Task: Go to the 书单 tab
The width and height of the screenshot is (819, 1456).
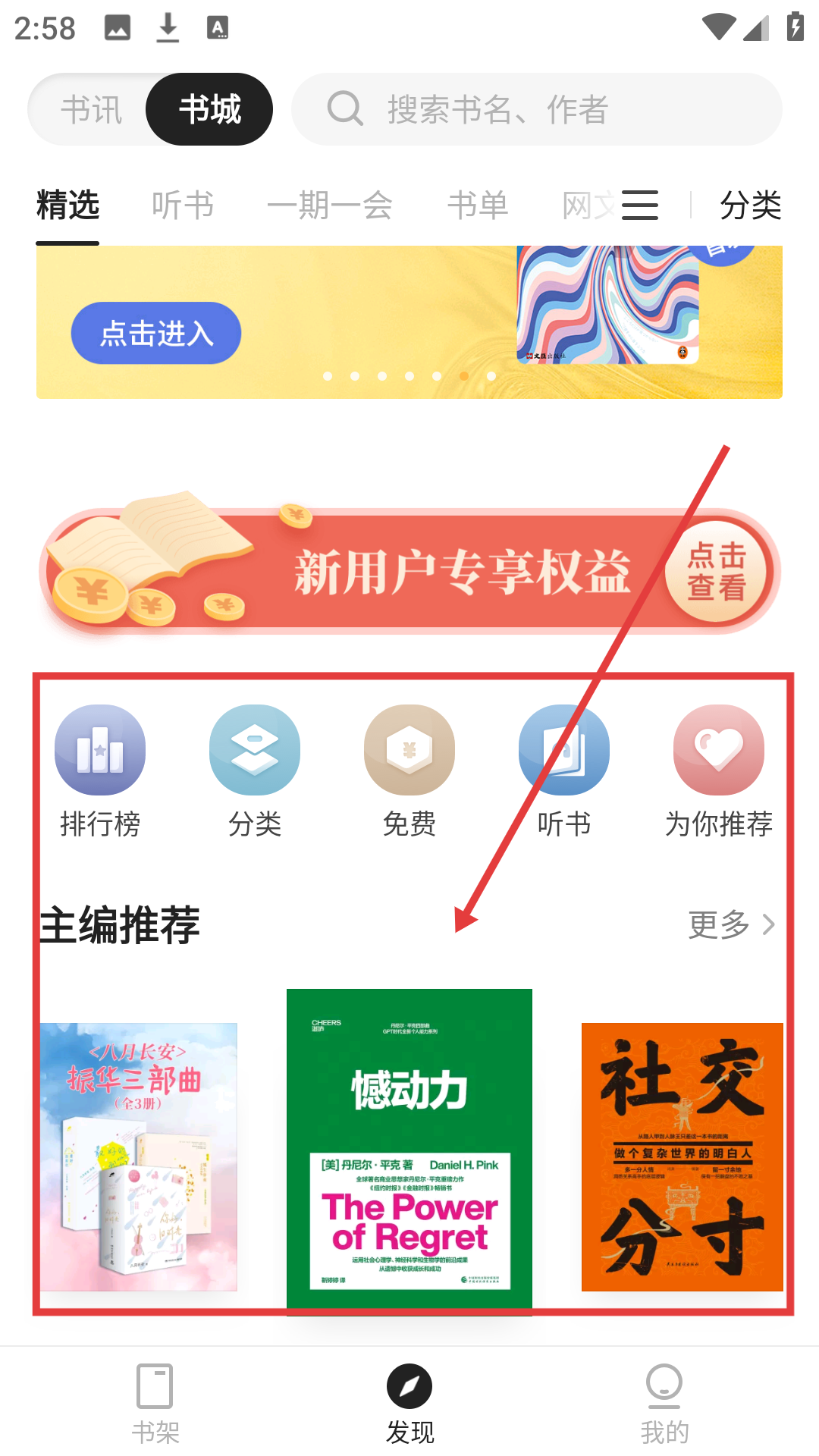Action: (477, 206)
